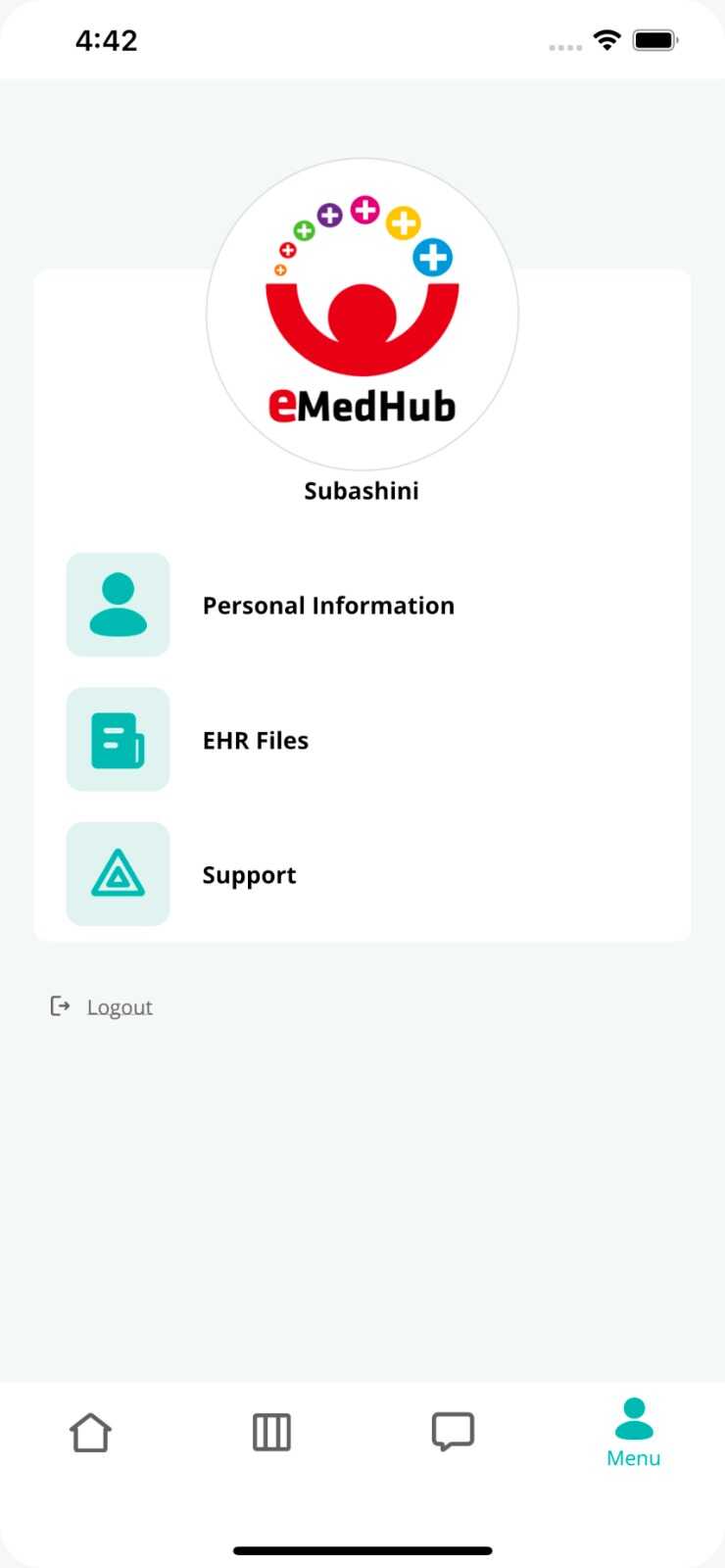Open the EHR Files row
The image size is (725, 1568).
tap(255, 740)
